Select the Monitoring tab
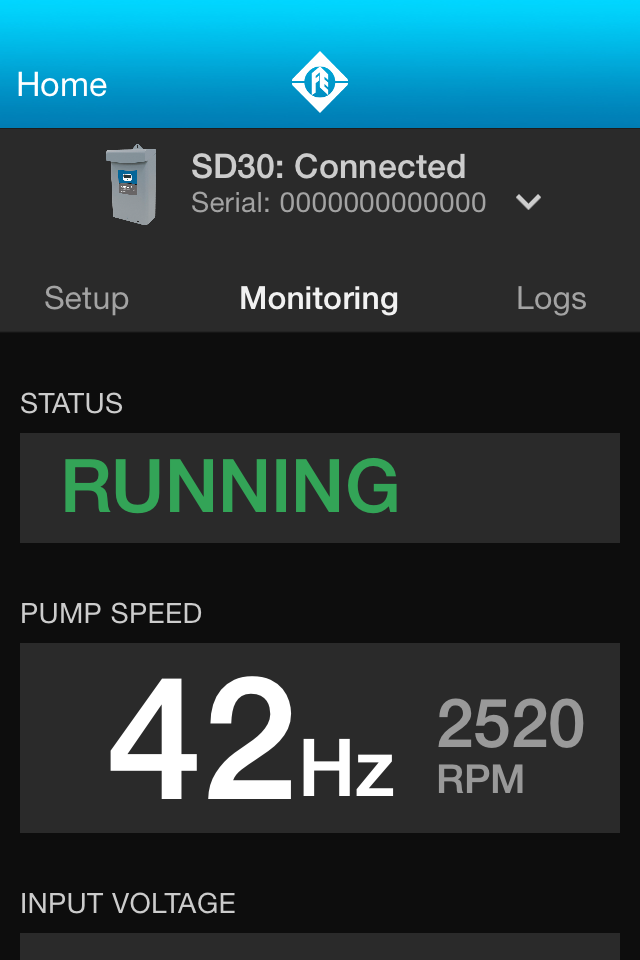 click(x=319, y=299)
